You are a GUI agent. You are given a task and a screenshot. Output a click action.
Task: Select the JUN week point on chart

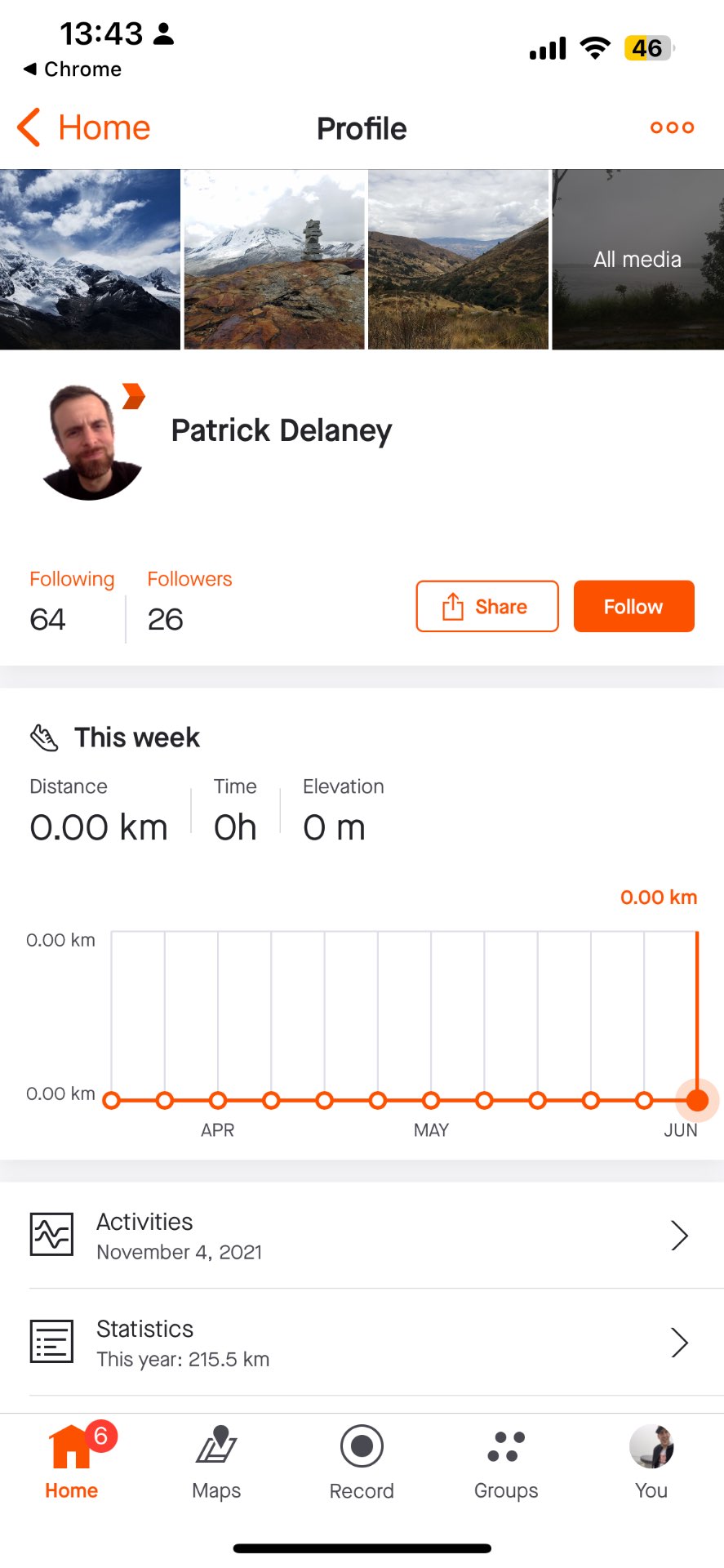tap(697, 1100)
